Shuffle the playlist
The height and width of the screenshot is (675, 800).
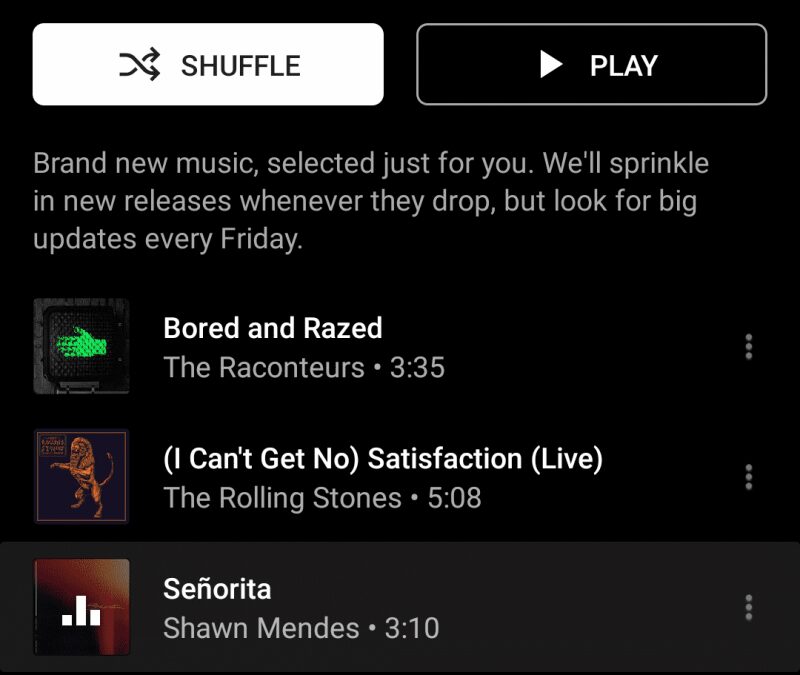208,65
